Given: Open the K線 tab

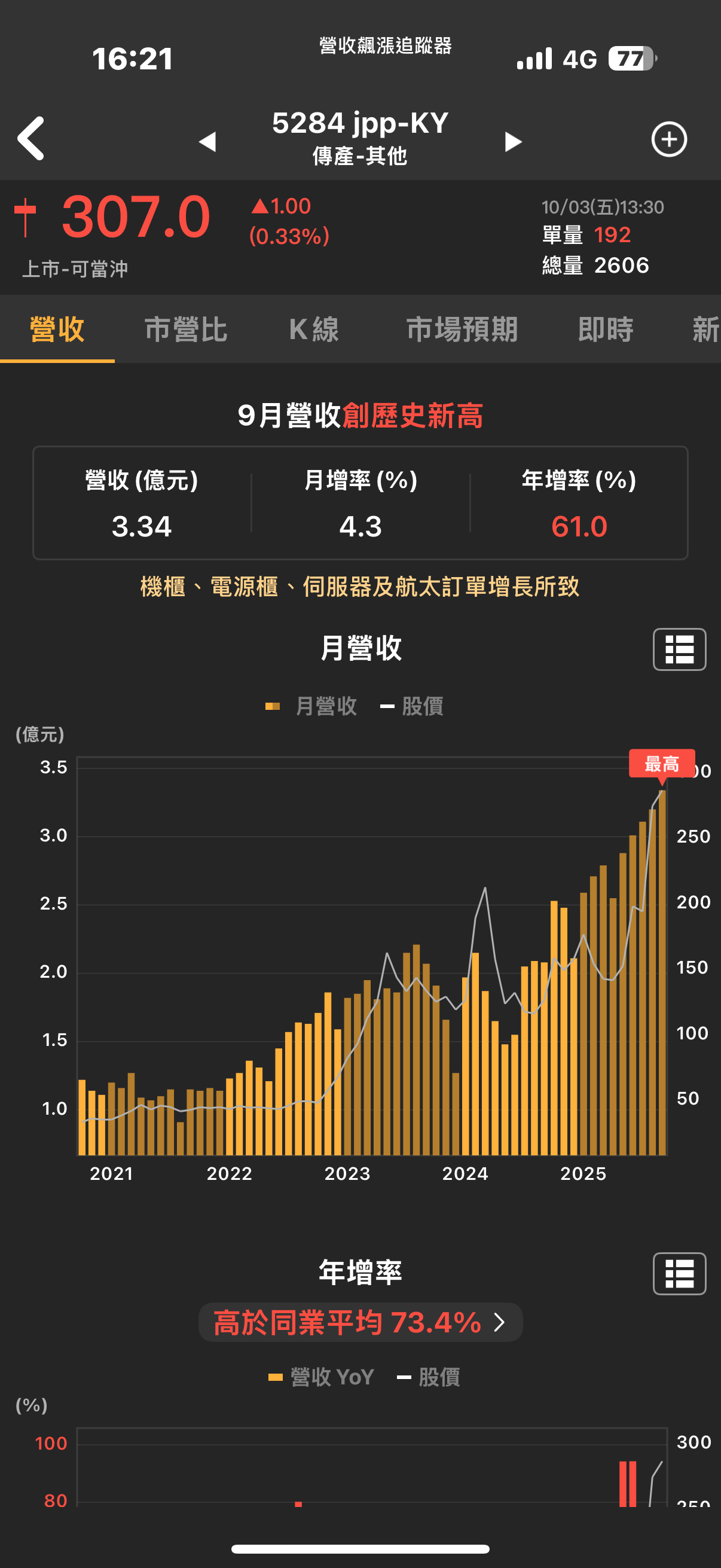Looking at the screenshot, I should (x=314, y=330).
